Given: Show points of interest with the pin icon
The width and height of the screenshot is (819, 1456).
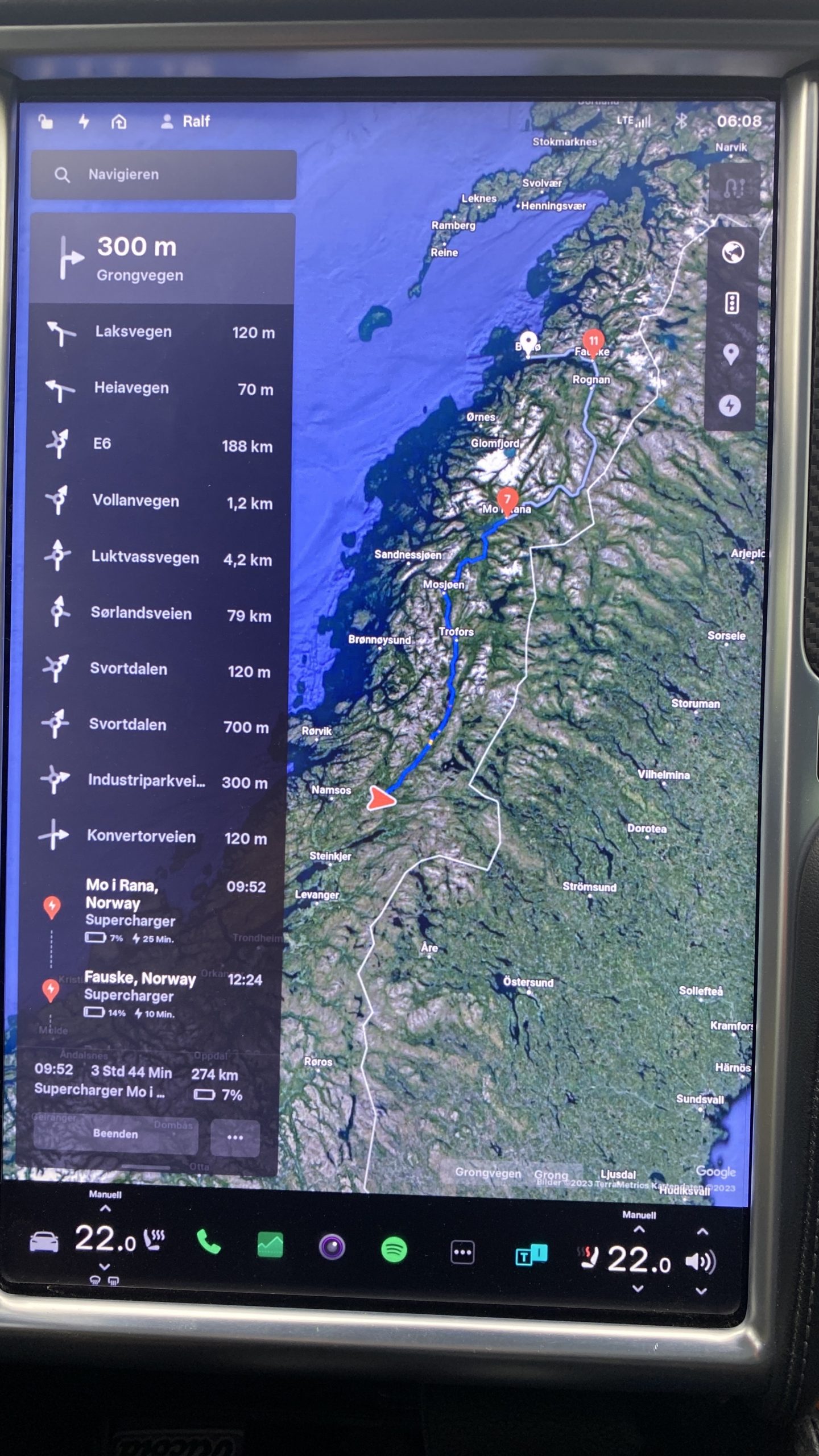Looking at the screenshot, I should coord(731,354).
